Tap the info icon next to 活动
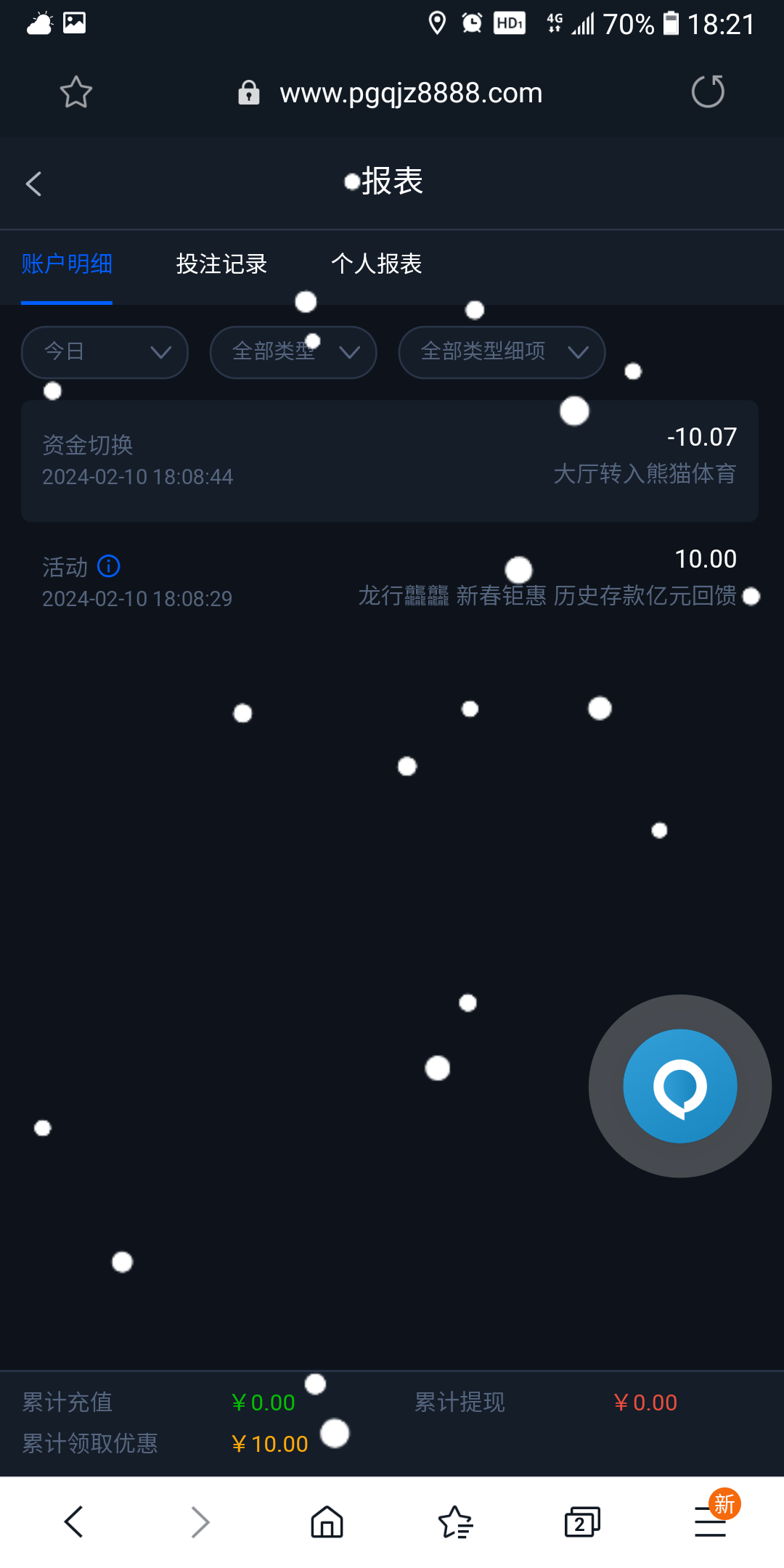 click(109, 565)
